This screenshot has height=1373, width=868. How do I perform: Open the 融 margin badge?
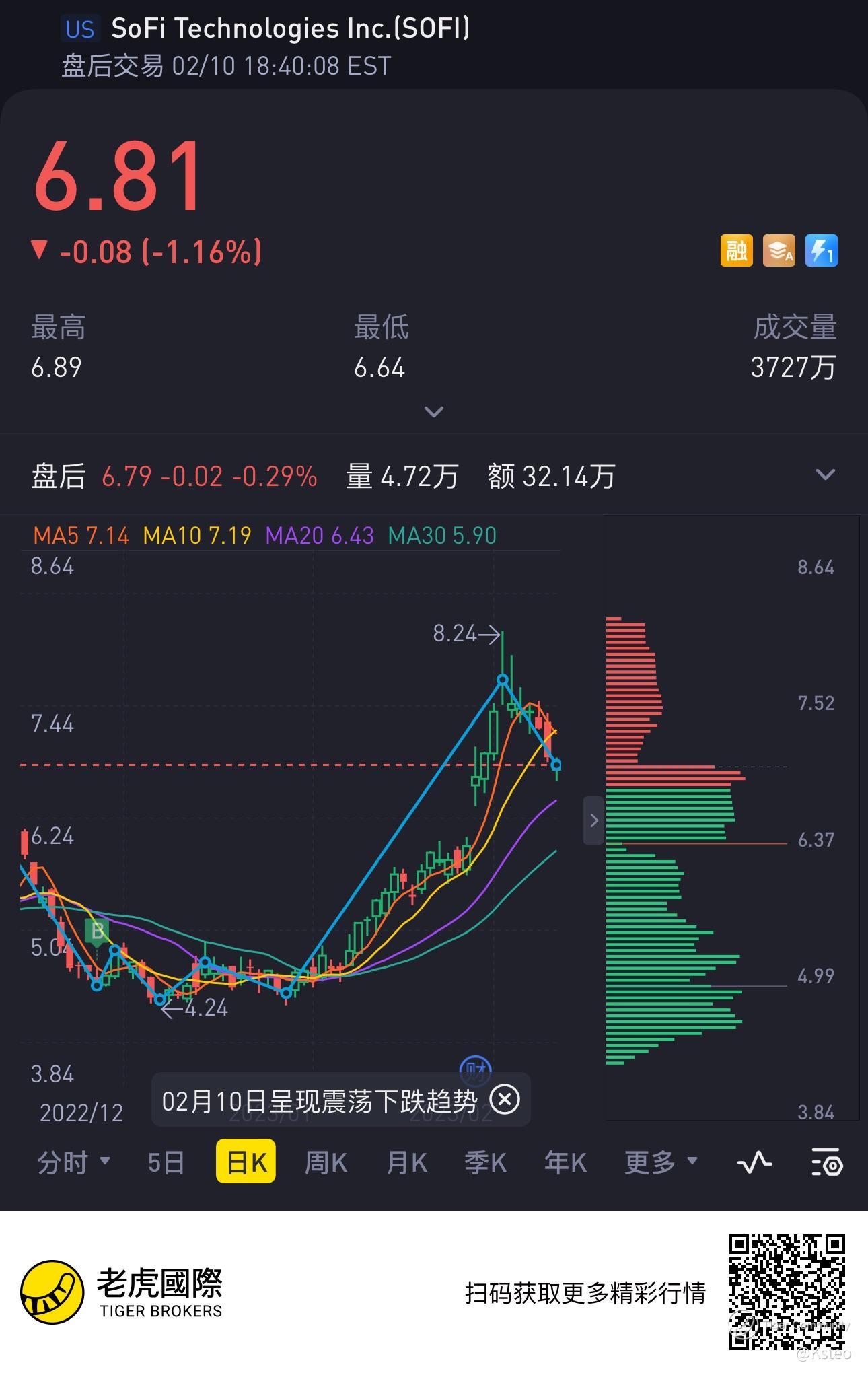tap(737, 250)
